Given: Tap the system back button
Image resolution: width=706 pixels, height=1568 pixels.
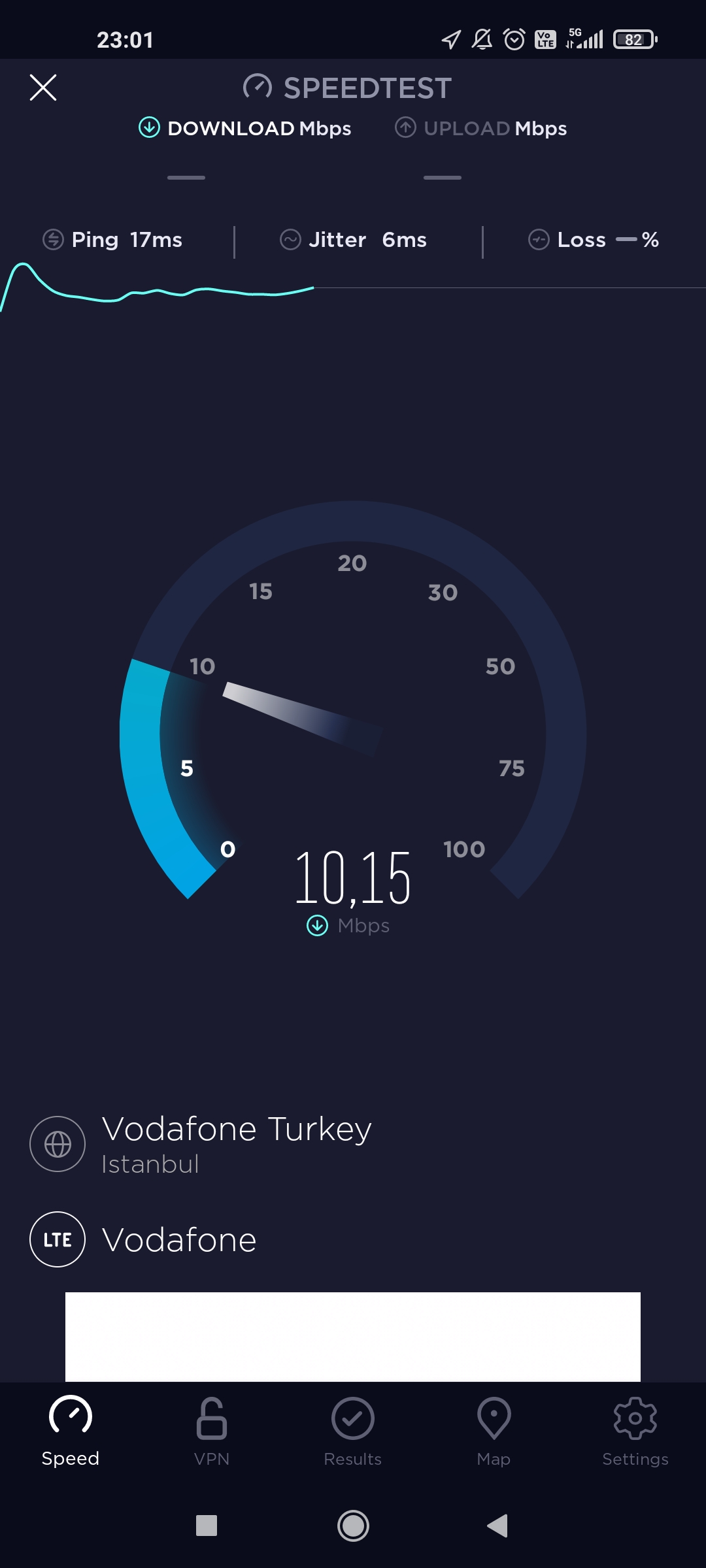Looking at the screenshot, I should tap(497, 1526).
